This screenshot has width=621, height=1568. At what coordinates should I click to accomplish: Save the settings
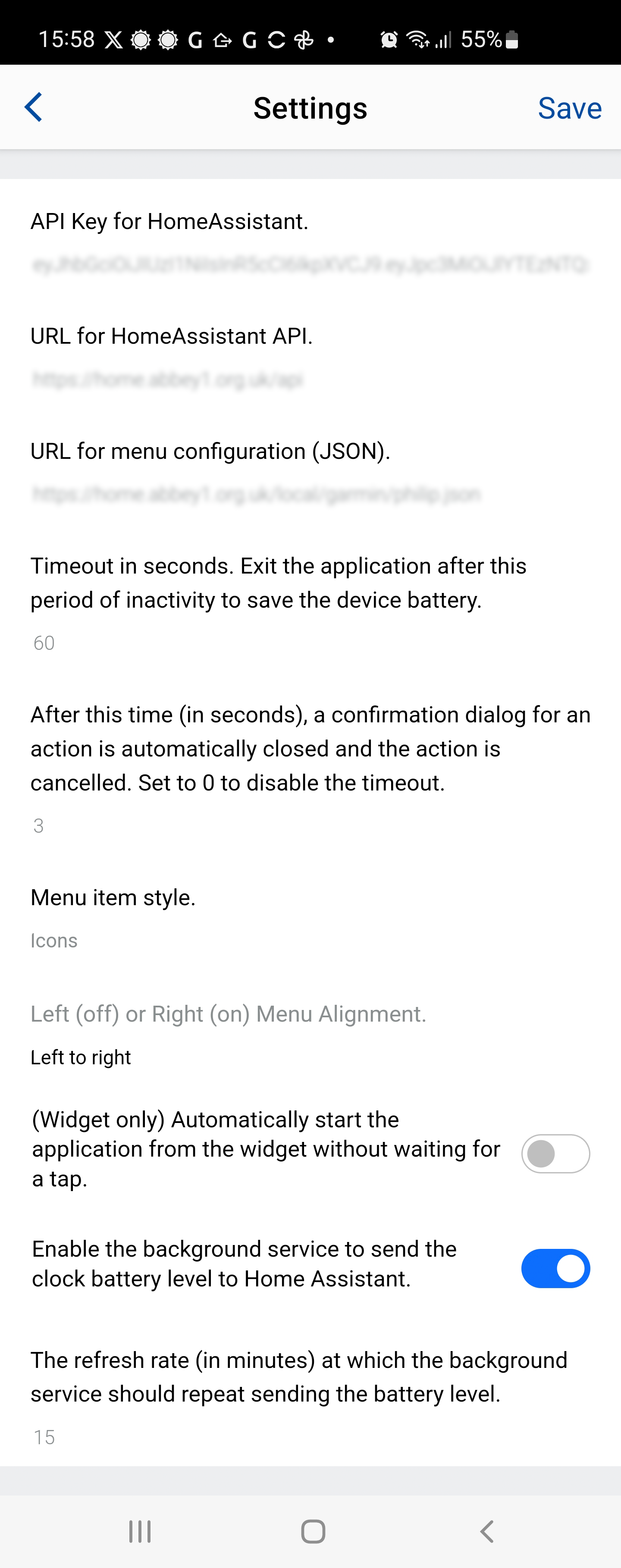pyautogui.click(x=569, y=108)
